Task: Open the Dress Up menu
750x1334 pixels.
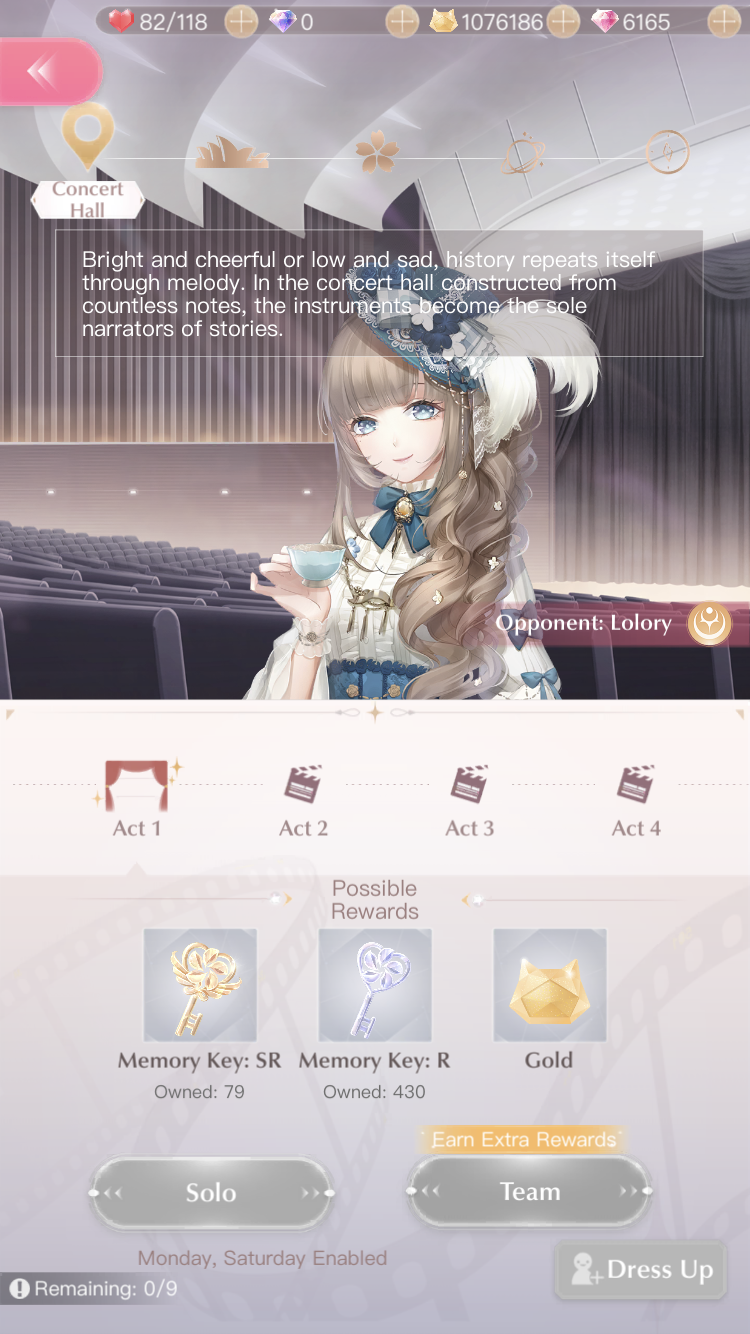Action: click(x=641, y=1270)
